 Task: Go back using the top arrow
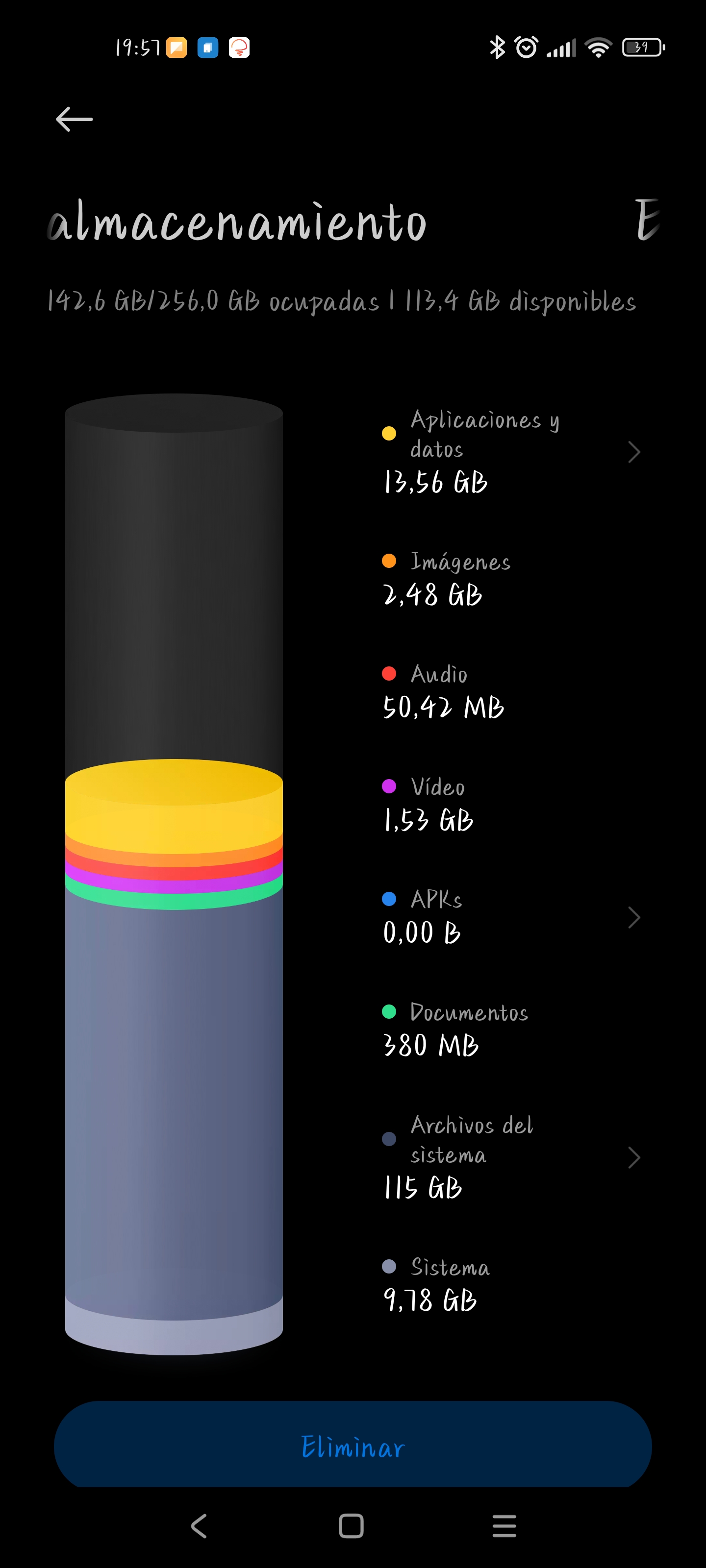pos(75,119)
